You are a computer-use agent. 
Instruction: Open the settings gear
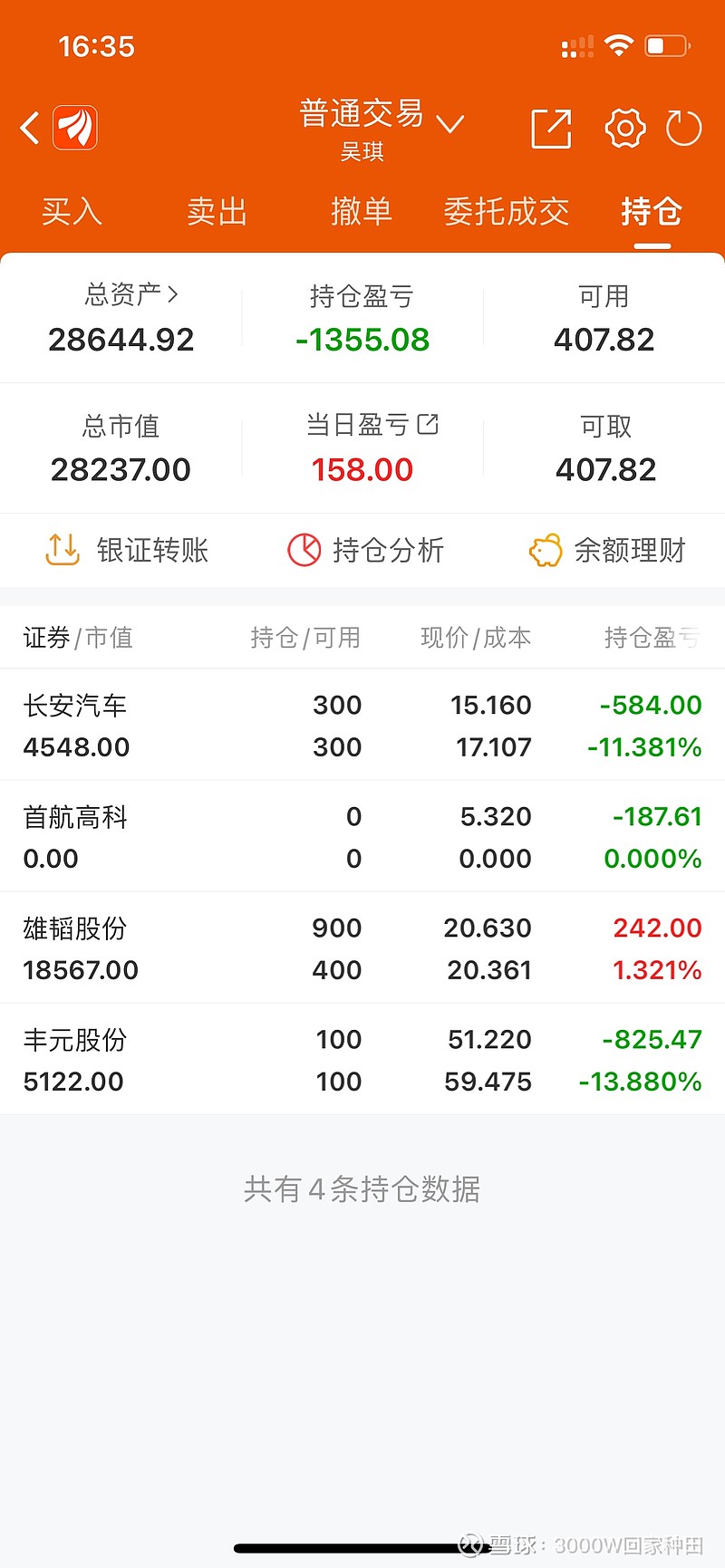coord(625,129)
